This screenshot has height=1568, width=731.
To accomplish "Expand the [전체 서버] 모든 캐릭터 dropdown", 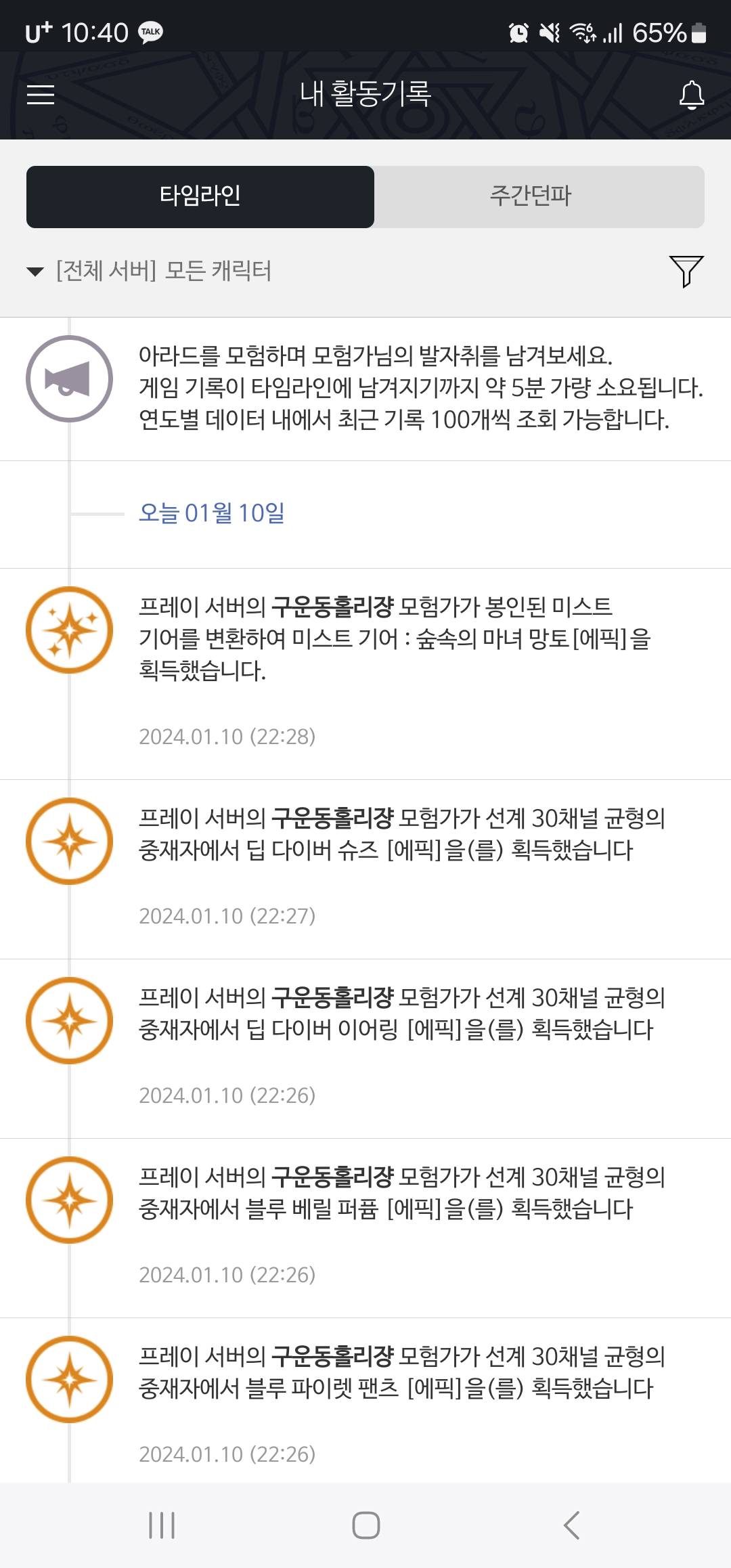I will (x=149, y=271).
